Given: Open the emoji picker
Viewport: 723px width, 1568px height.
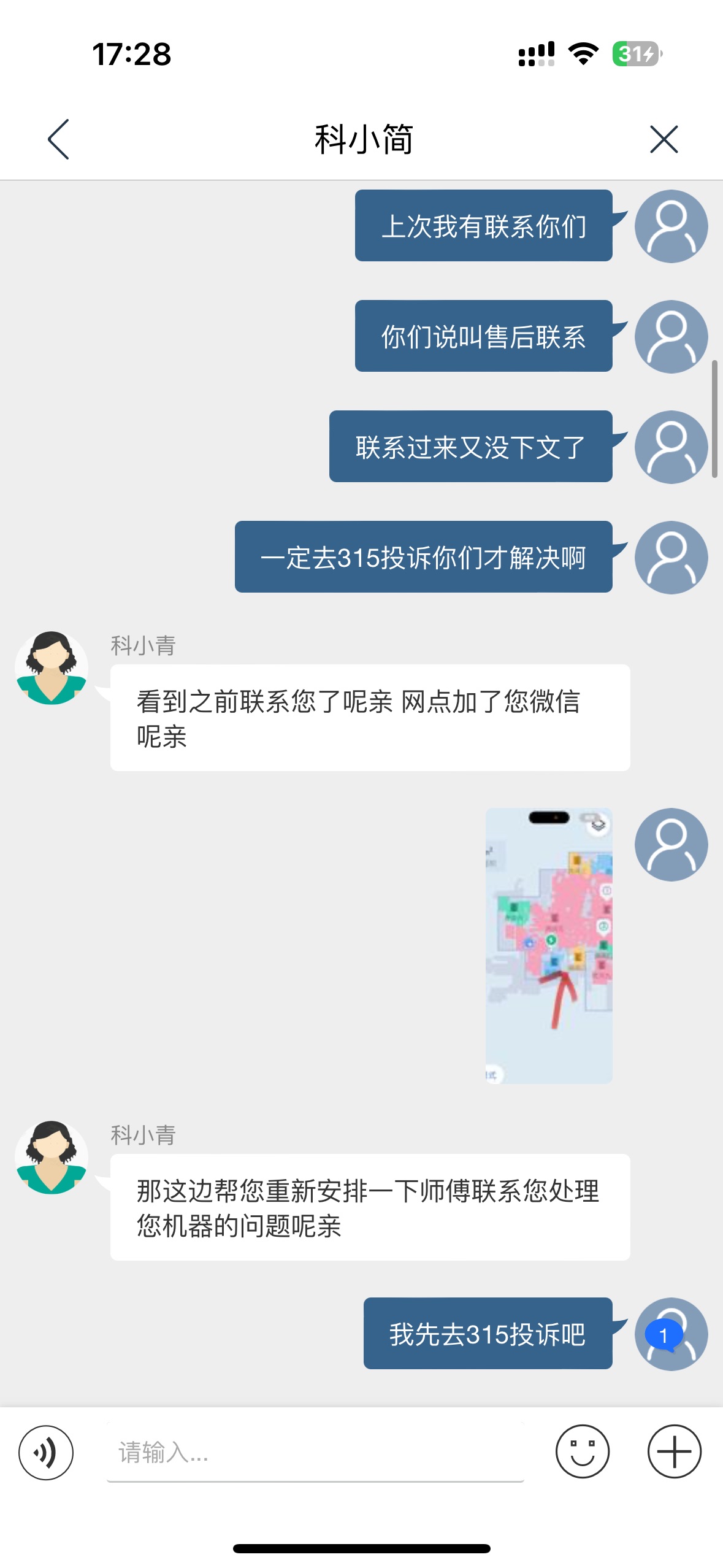Looking at the screenshot, I should pos(582,1451).
